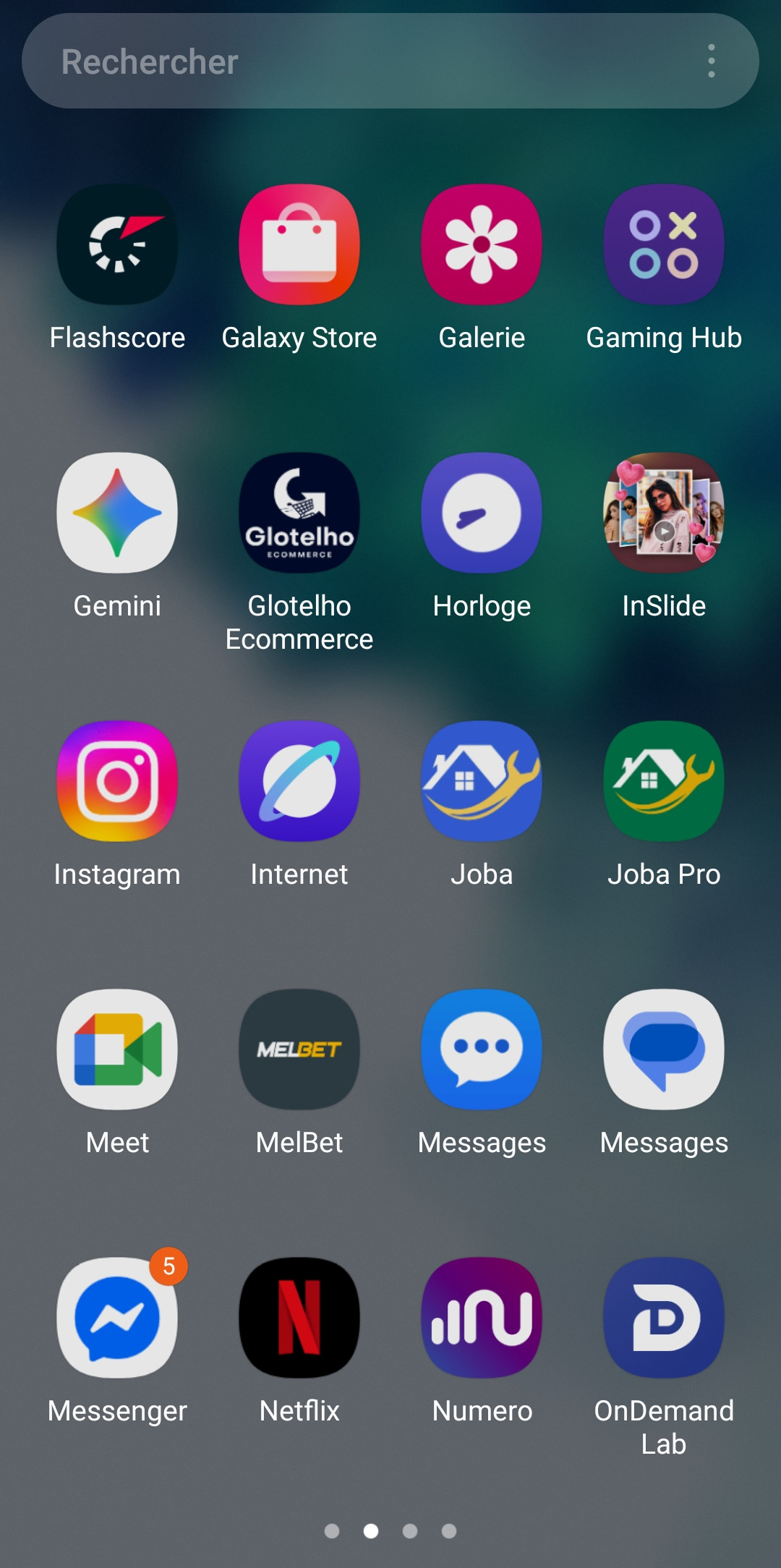Open Glotelho Ecommerce
The height and width of the screenshot is (1568, 781).
pyautogui.click(x=299, y=513)
